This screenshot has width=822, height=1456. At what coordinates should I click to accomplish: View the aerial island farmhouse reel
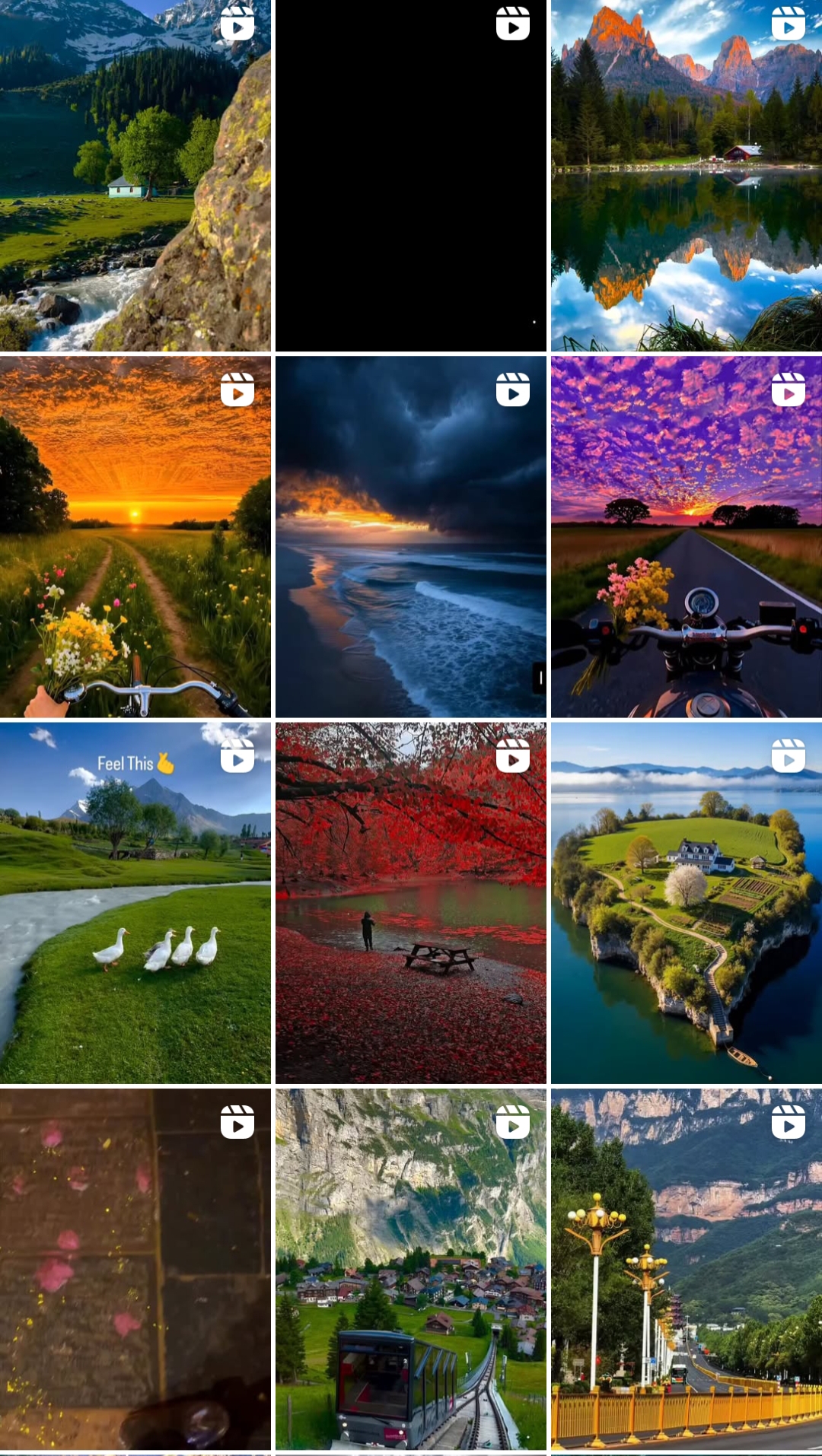pos(687,903)
